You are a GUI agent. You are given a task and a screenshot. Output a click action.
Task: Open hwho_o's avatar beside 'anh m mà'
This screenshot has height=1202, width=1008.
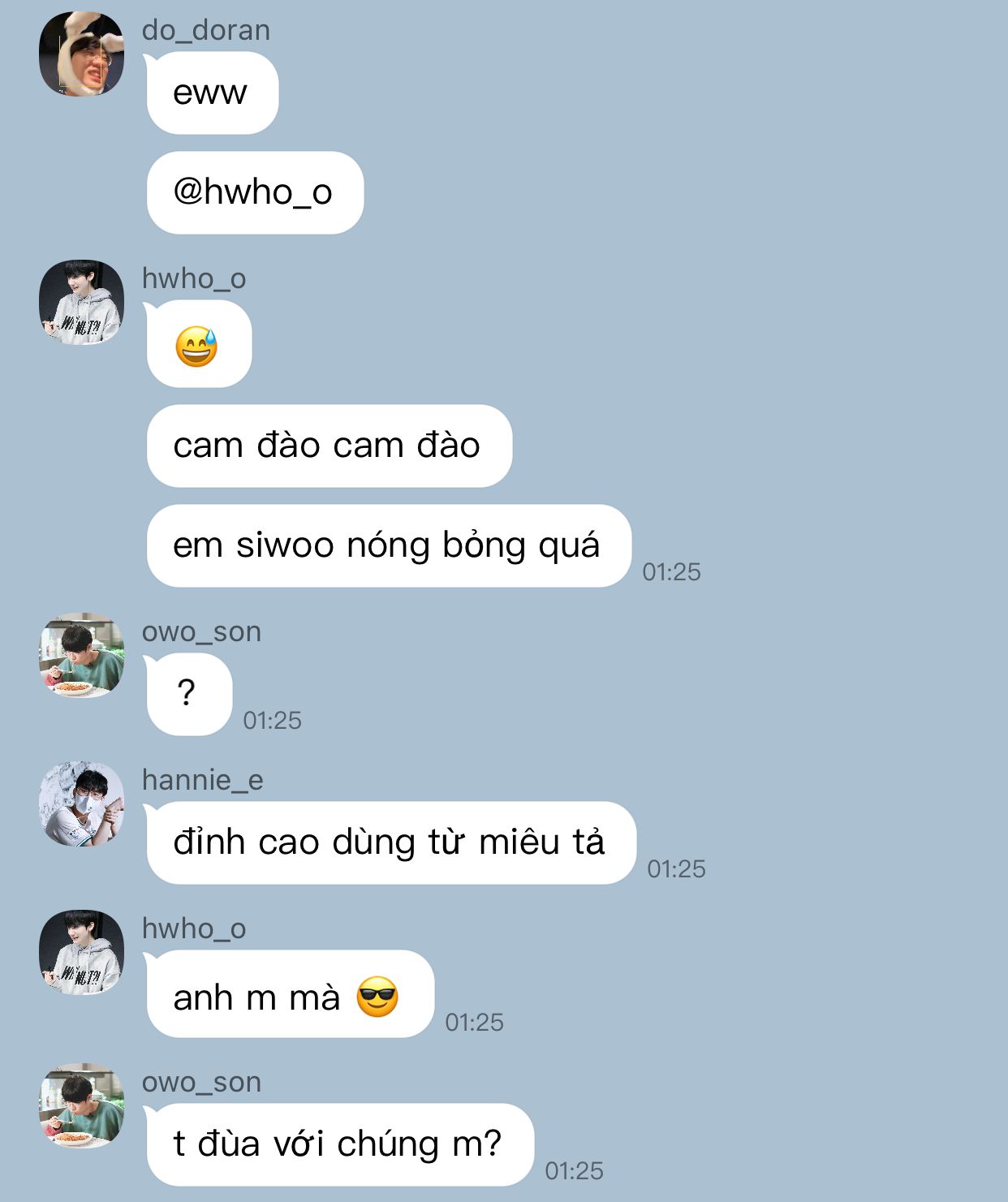coord(81,952)
